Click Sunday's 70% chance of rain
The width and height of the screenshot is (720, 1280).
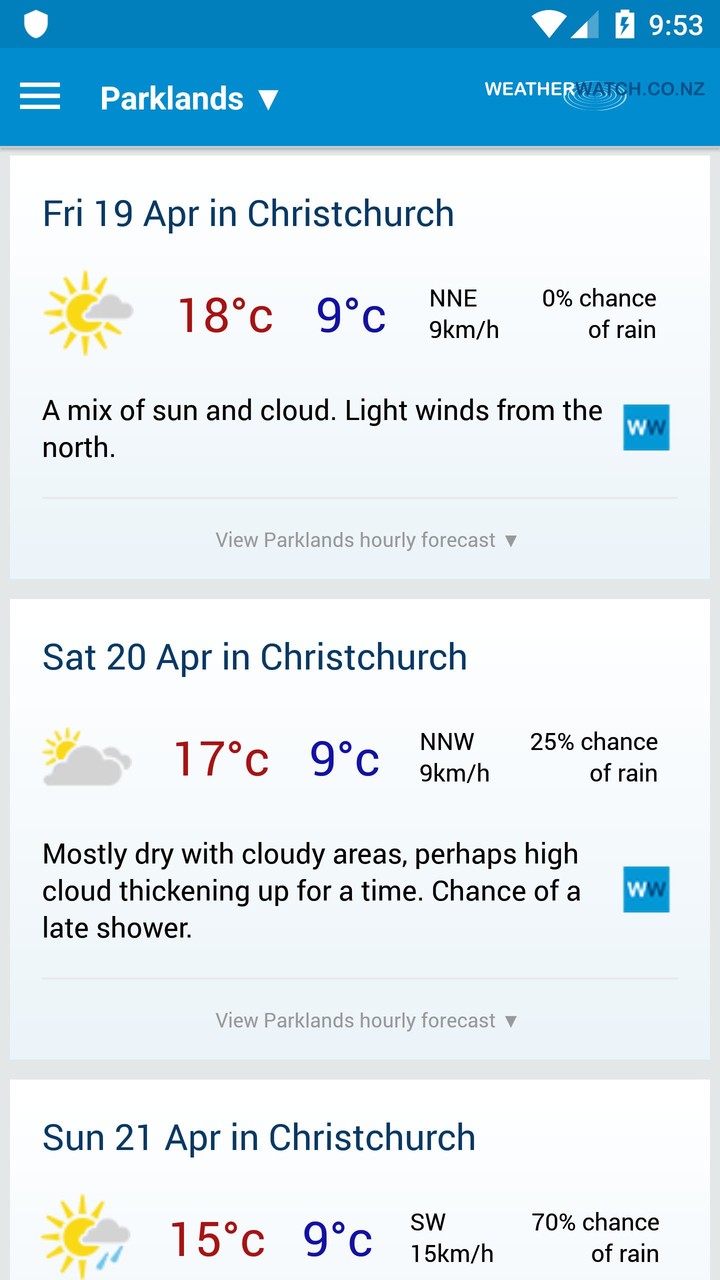(x=596, y=1237)
